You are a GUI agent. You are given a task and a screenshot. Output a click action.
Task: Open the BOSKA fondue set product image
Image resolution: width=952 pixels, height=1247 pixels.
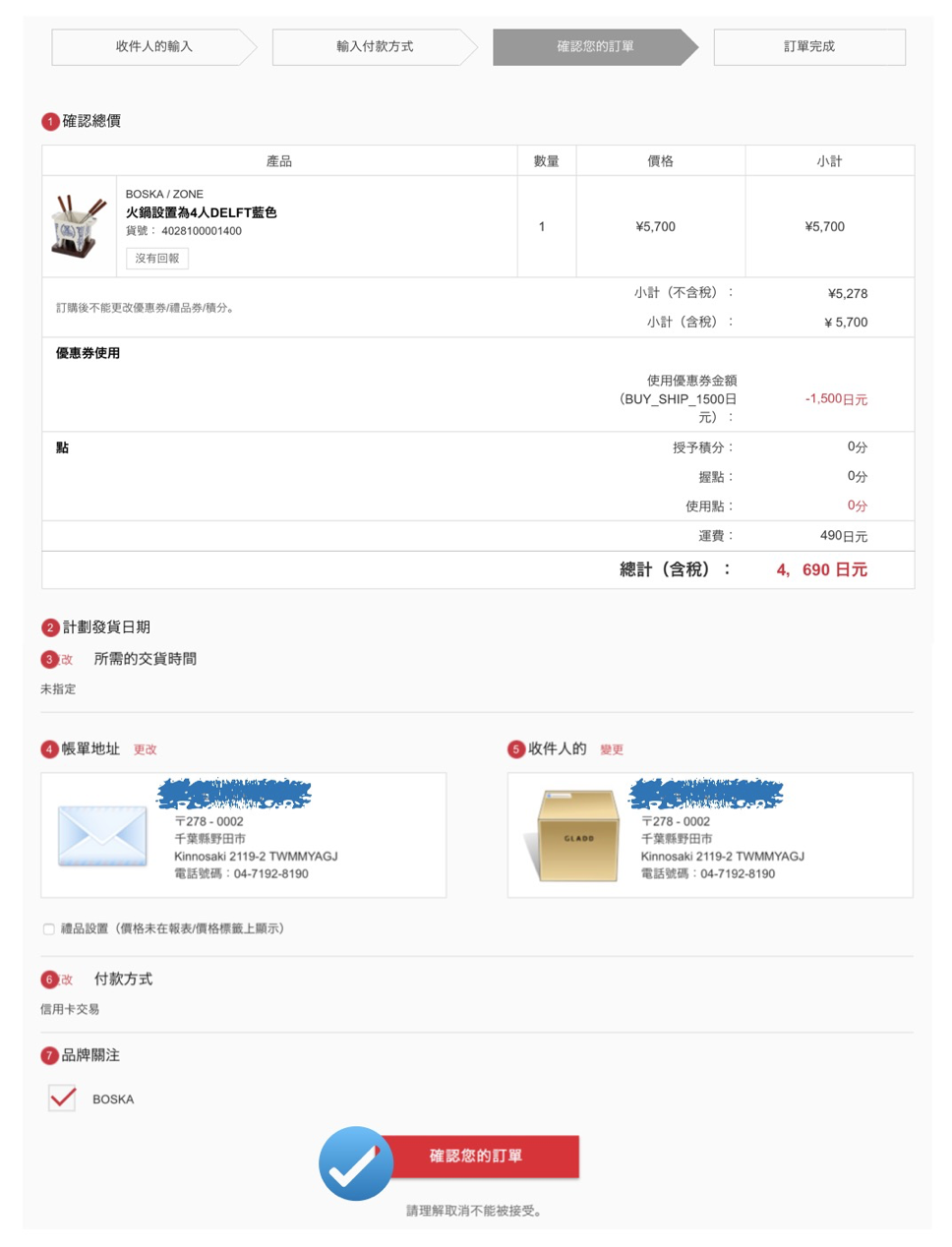[x=80, y=226]
